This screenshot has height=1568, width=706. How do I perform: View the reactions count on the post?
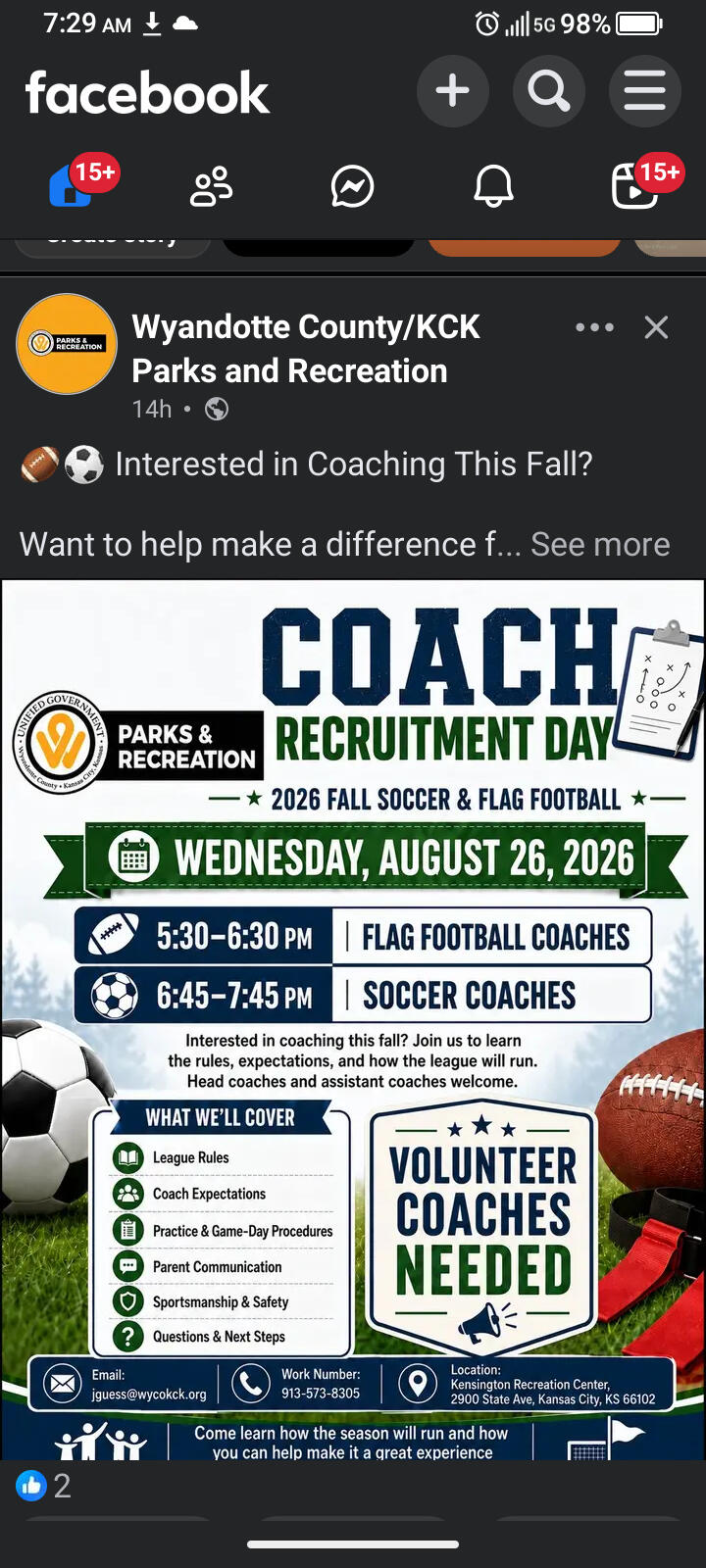pyautogui.click(x=44, y=1487)
